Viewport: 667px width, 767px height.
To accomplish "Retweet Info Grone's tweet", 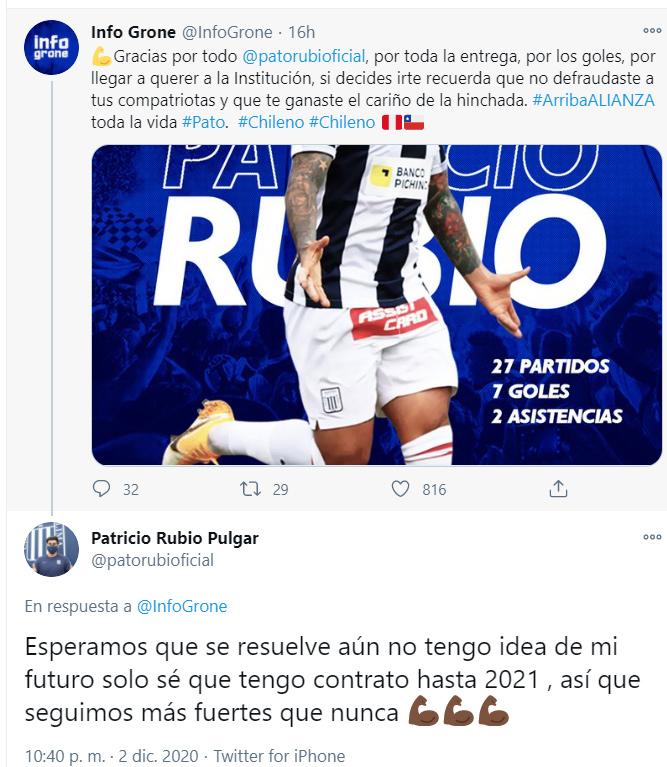I will [x=252, y=489].
